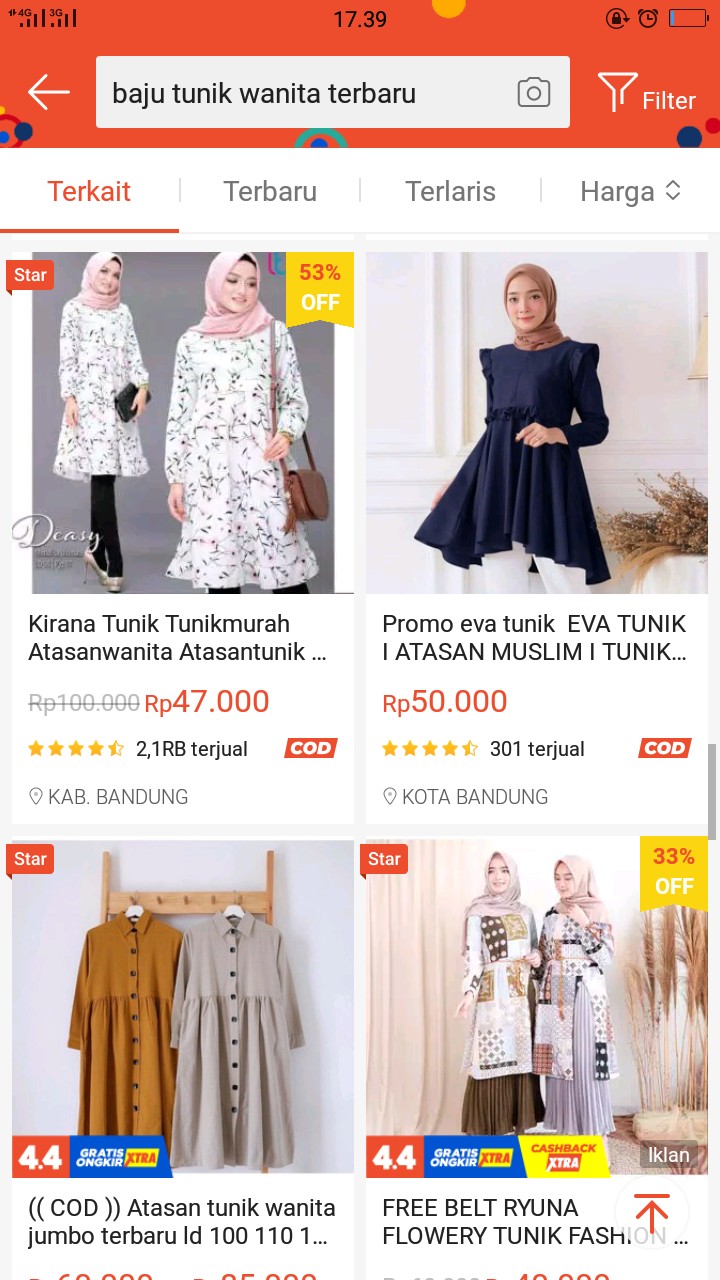Tap the location pin near KAB. BANDUNG
The image size is (720, 1280).
point(36,796)
